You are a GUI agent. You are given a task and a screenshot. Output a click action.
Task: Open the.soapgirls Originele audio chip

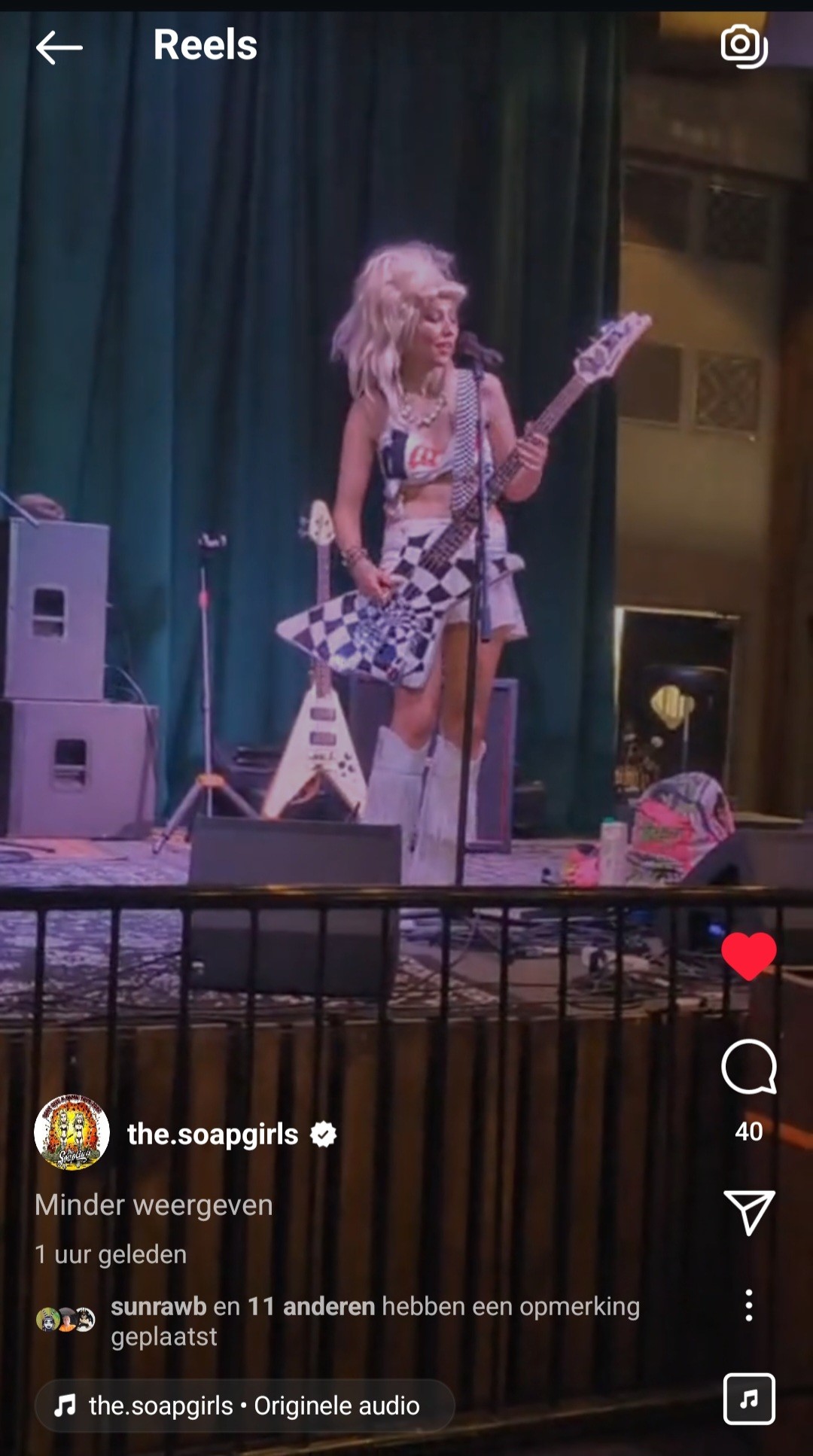[x=245, y=1405]
